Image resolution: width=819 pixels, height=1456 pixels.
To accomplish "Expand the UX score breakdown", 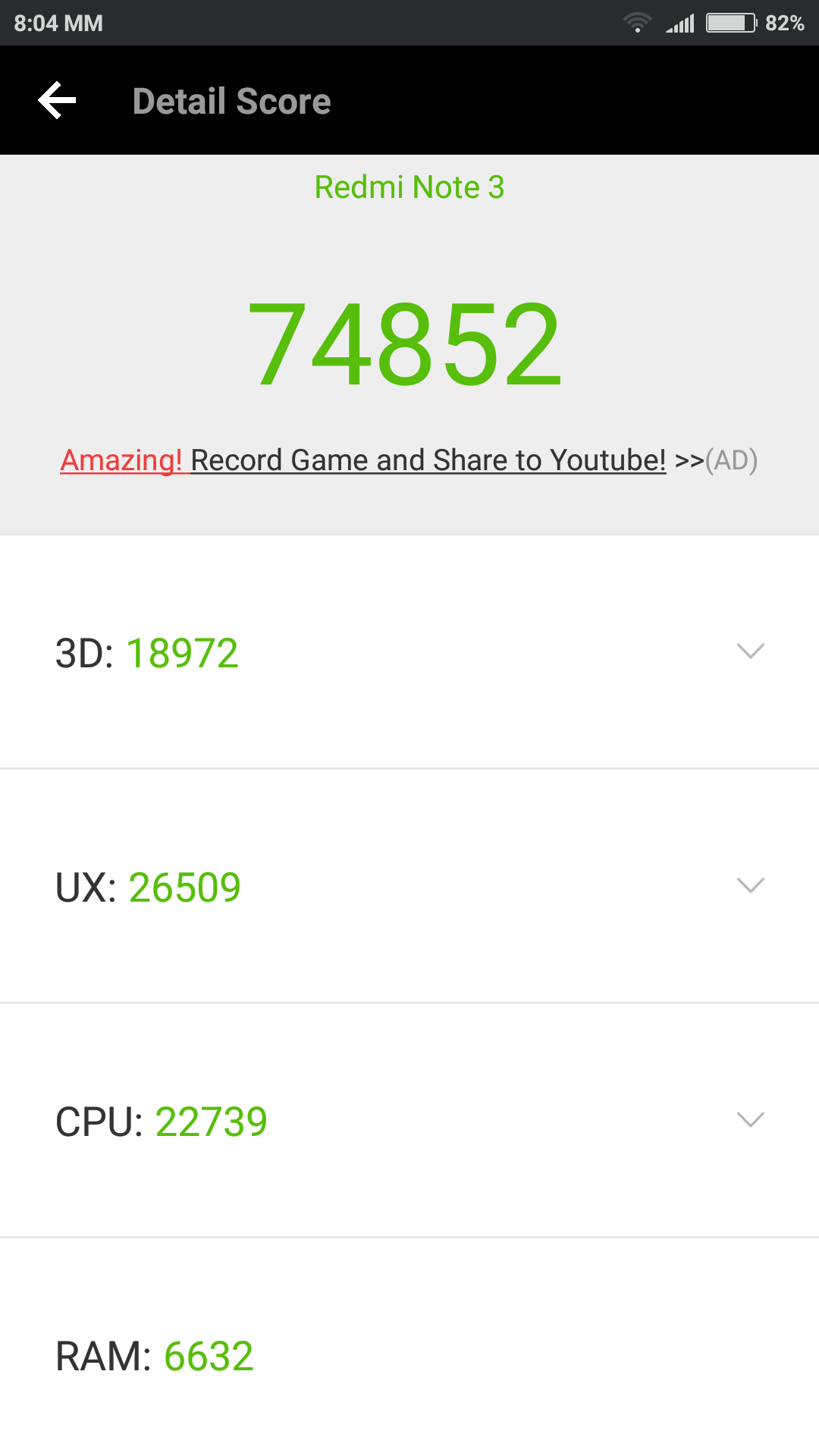I will click(750, 886).
